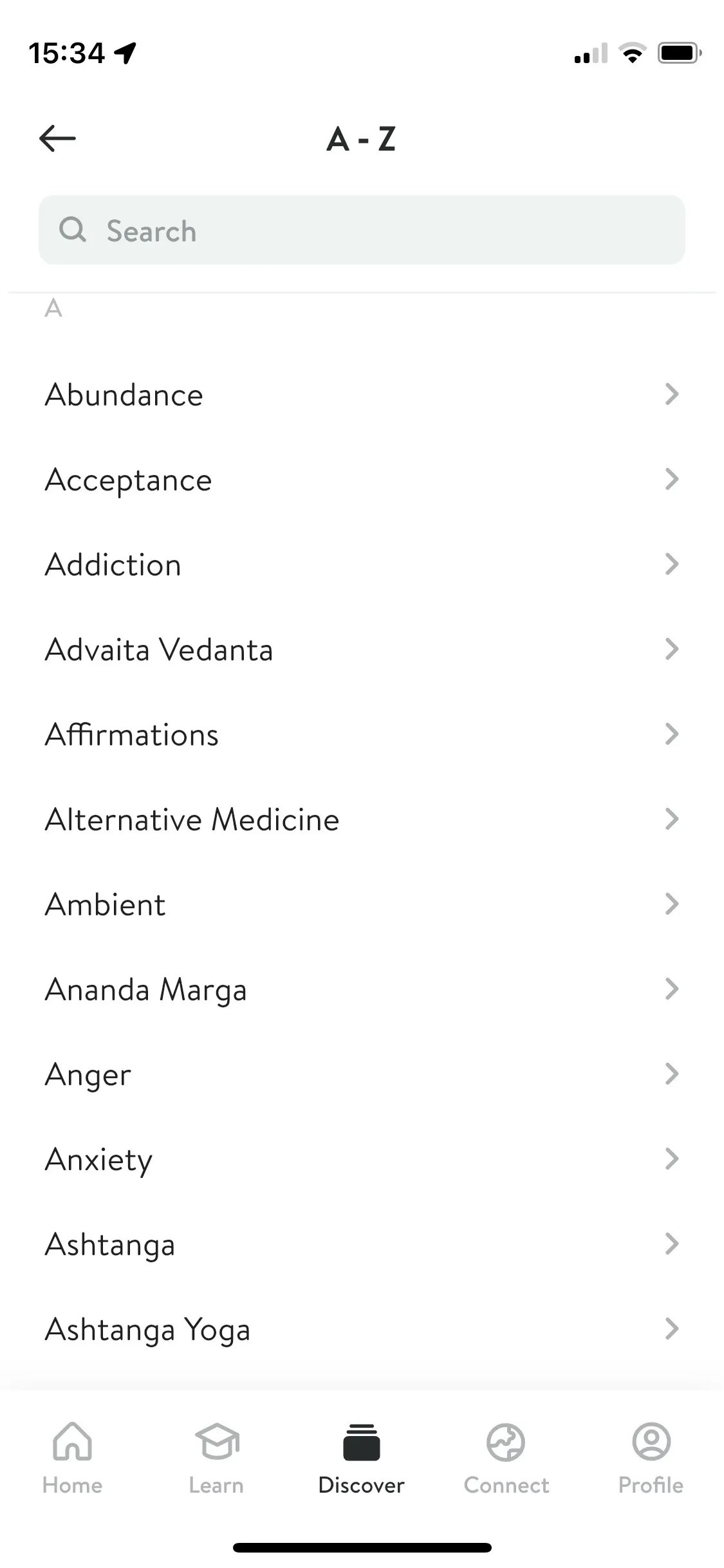Expand the Anxiety category chevron

[672, 1159]
